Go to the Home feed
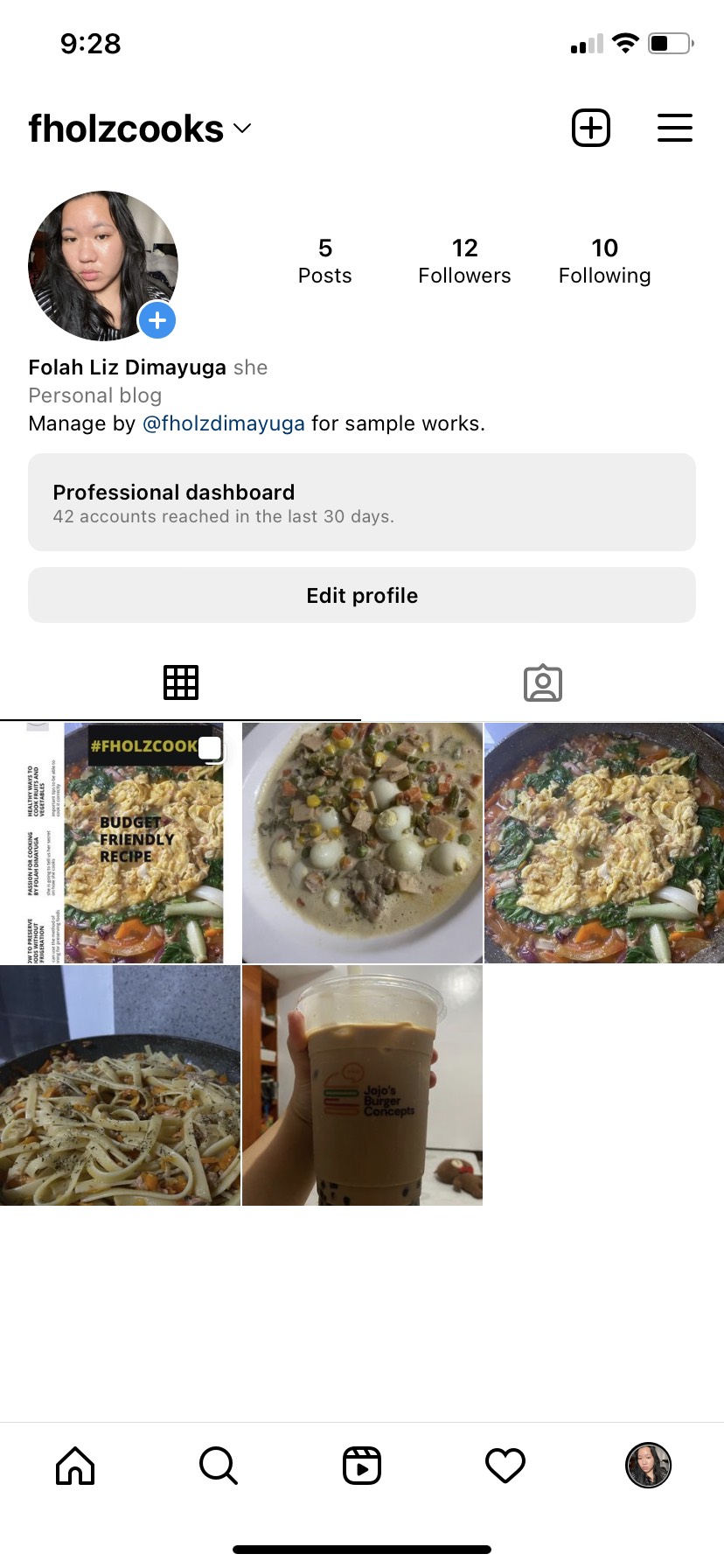The width and height of the screenshot is (724, 1568). 75,1465
